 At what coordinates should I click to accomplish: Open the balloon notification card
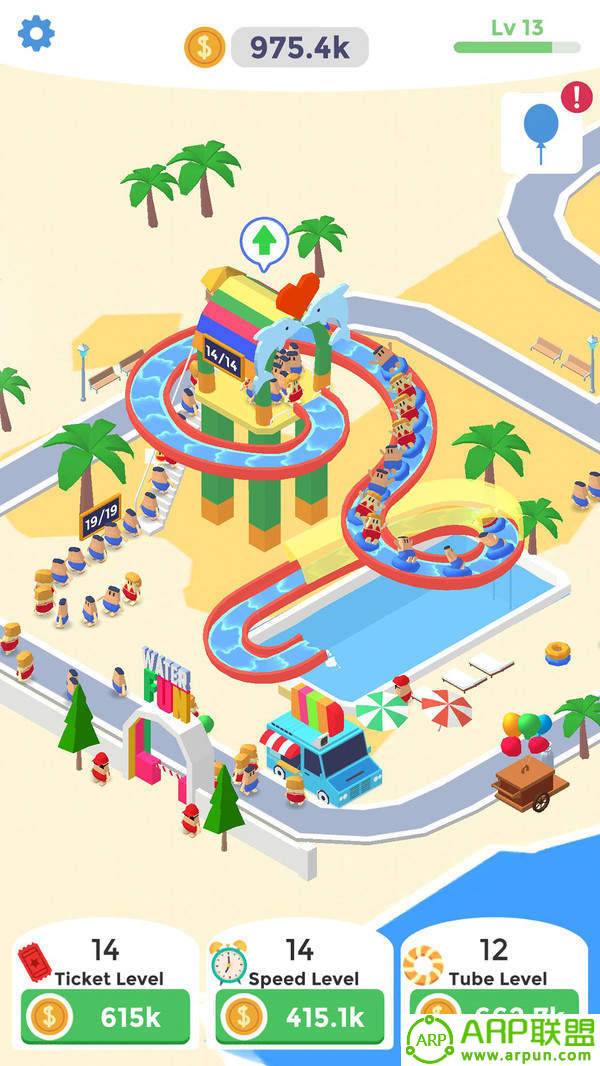click(x=541, y=131)
